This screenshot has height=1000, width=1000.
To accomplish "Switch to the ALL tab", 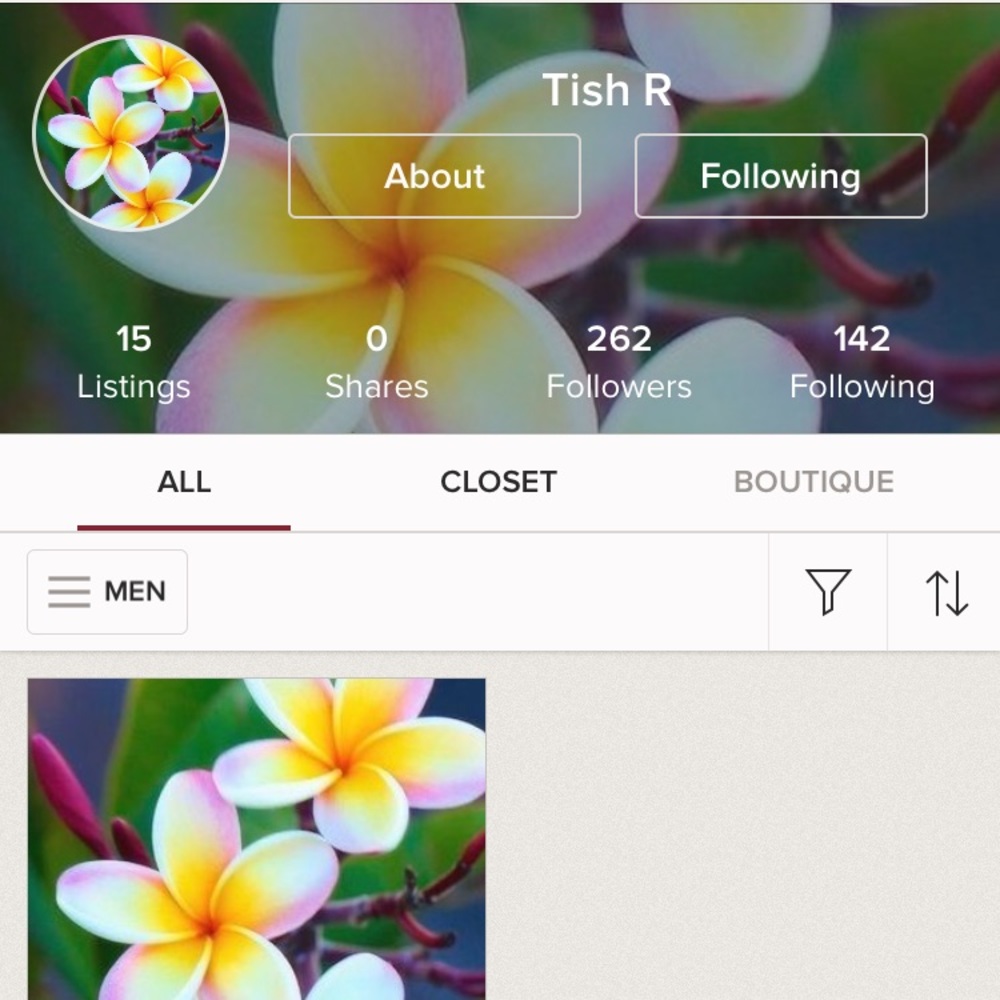I will coord(184,482).
